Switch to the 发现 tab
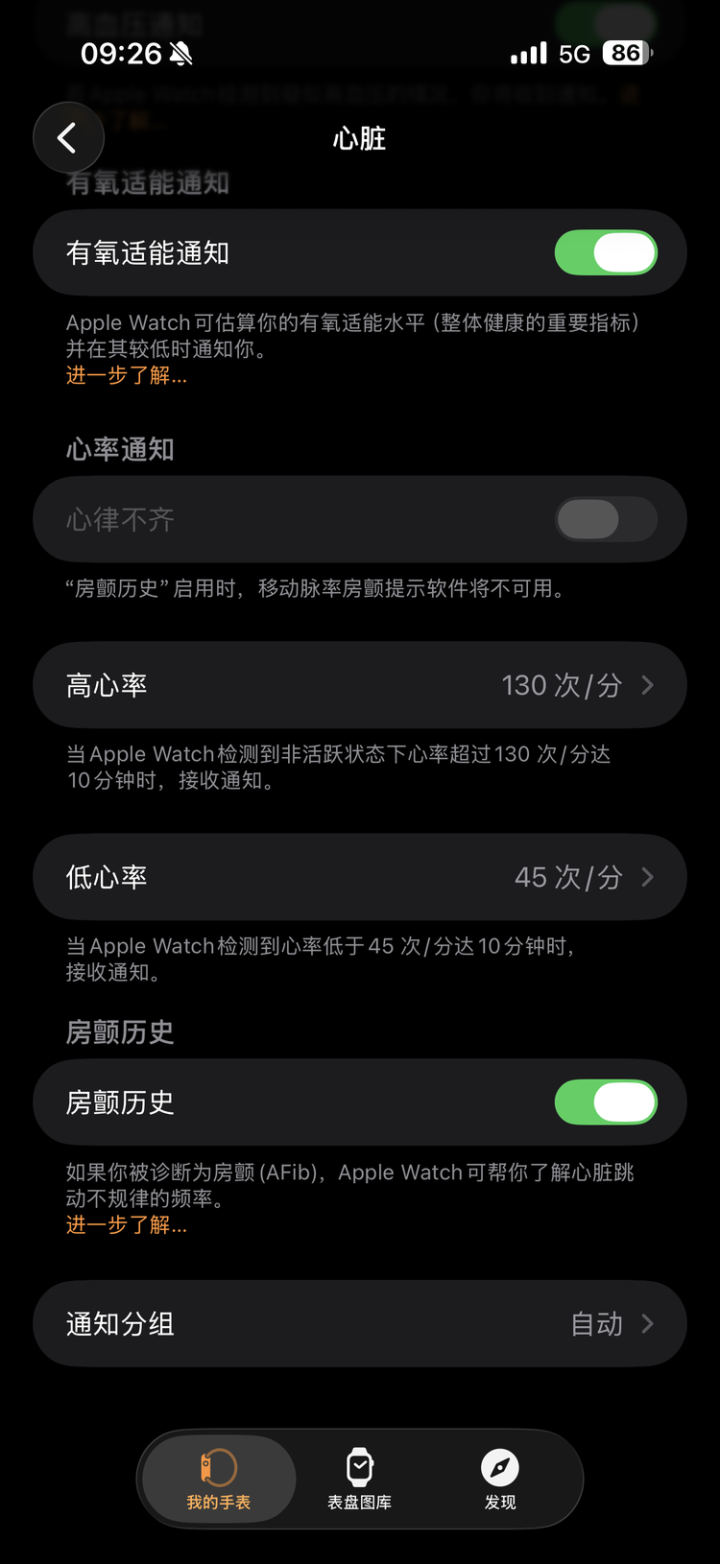 [500, 1479]
